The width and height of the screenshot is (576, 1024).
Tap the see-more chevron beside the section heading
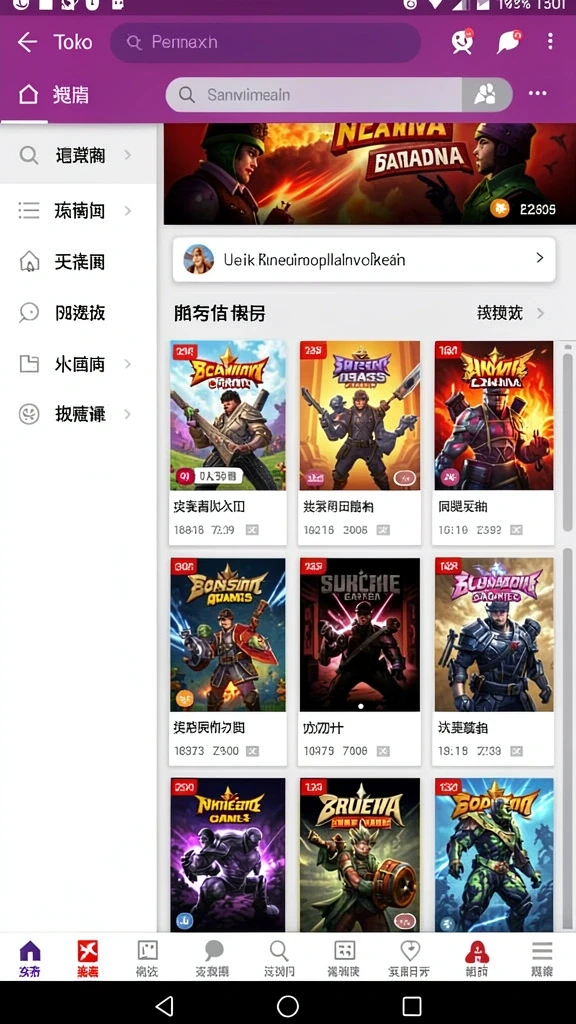(540, 313)
